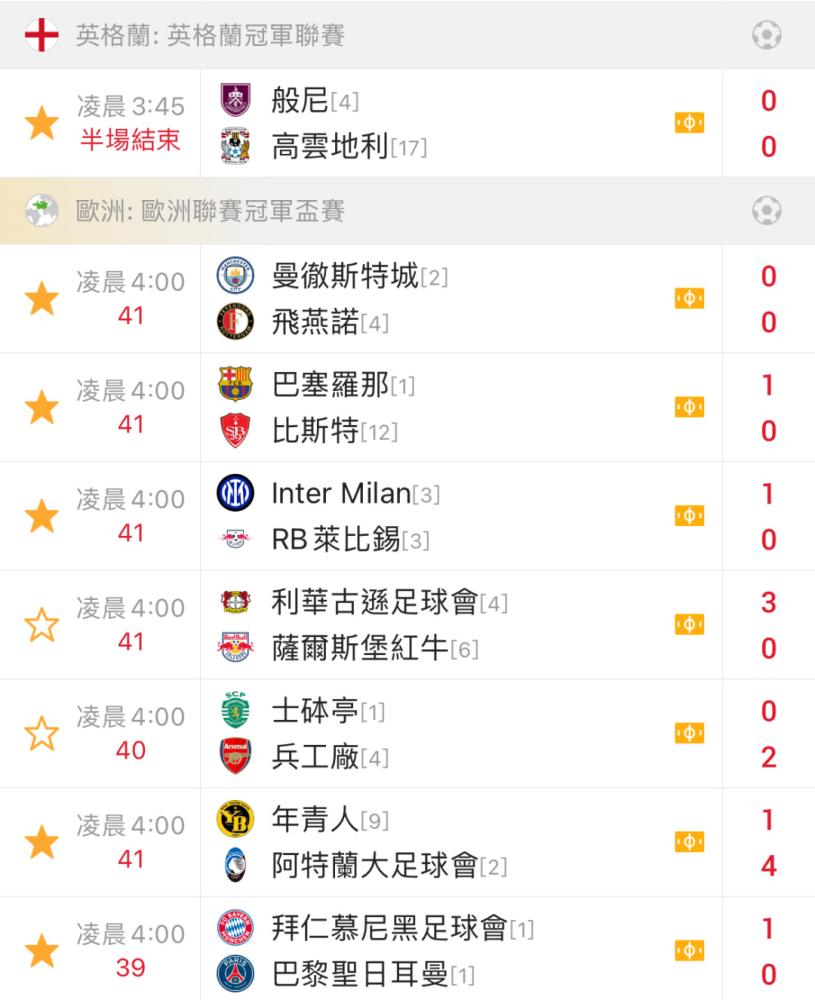Star the 士砵亭 vs 兵工廠 match
This screenshot has width=815, height=1000.
click(x=41, y=733)
